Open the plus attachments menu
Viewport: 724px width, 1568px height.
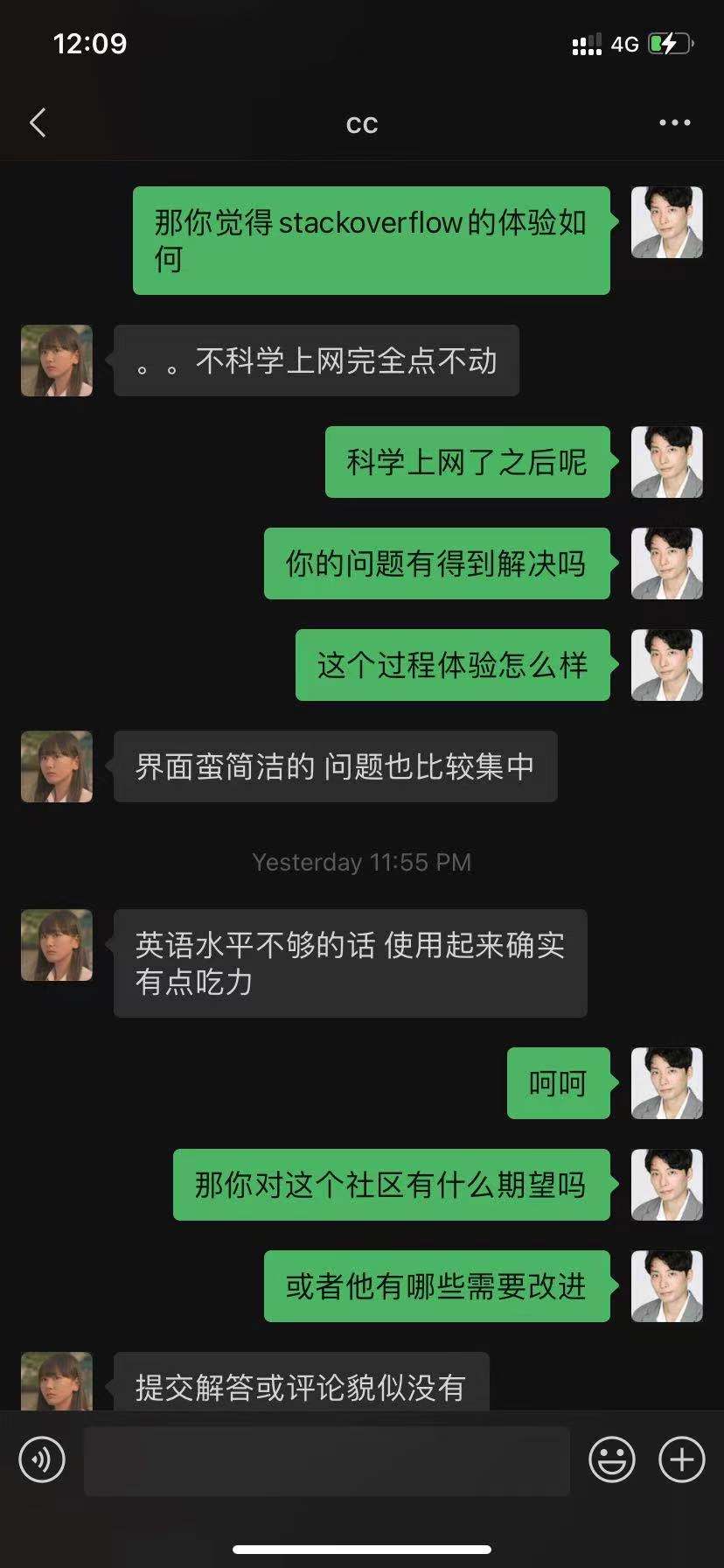(x=682, y=1460)
